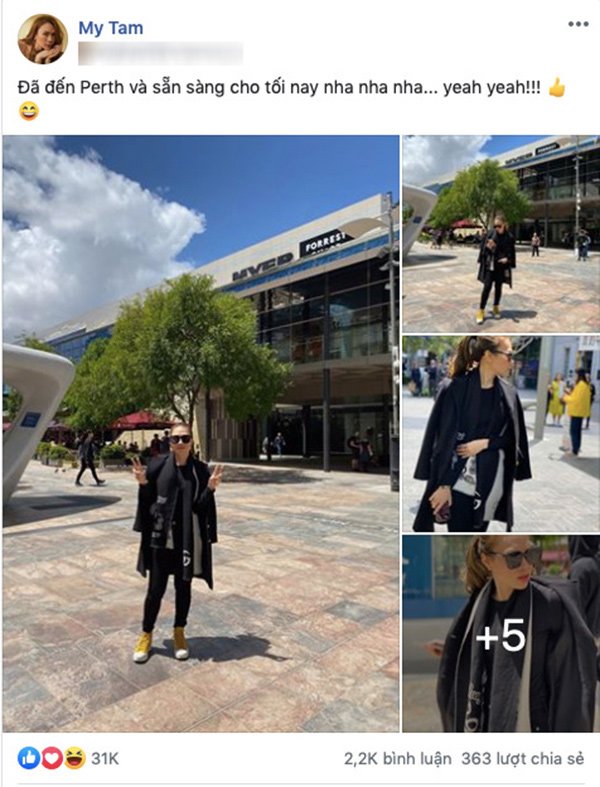Open the +5 more photos tile
The image size is (600, 787).
pos(500,634)
